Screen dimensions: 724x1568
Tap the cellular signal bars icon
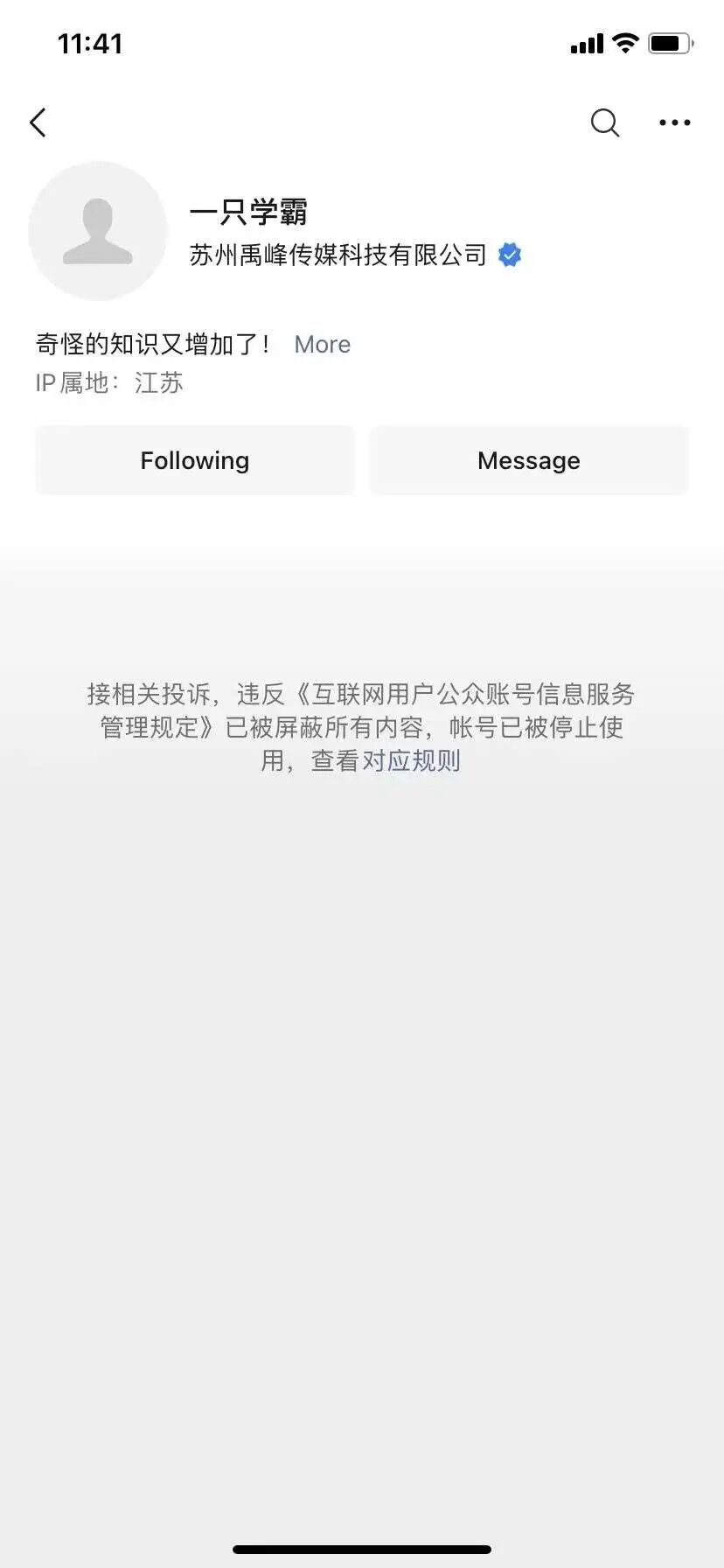[x=585, y=42]
